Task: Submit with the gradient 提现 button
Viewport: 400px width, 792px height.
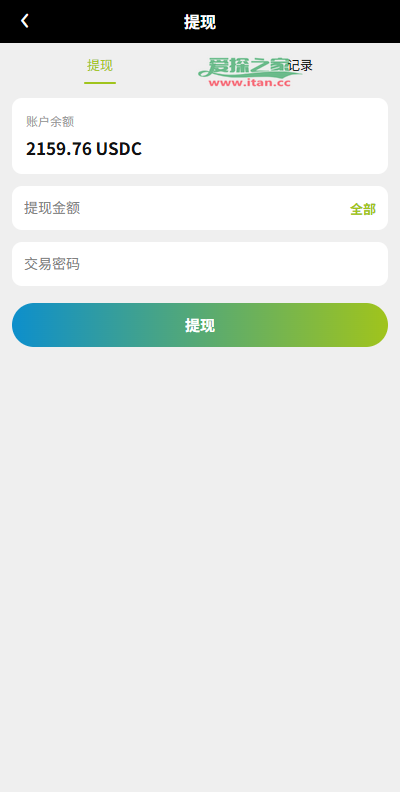Action: point(200,325)
